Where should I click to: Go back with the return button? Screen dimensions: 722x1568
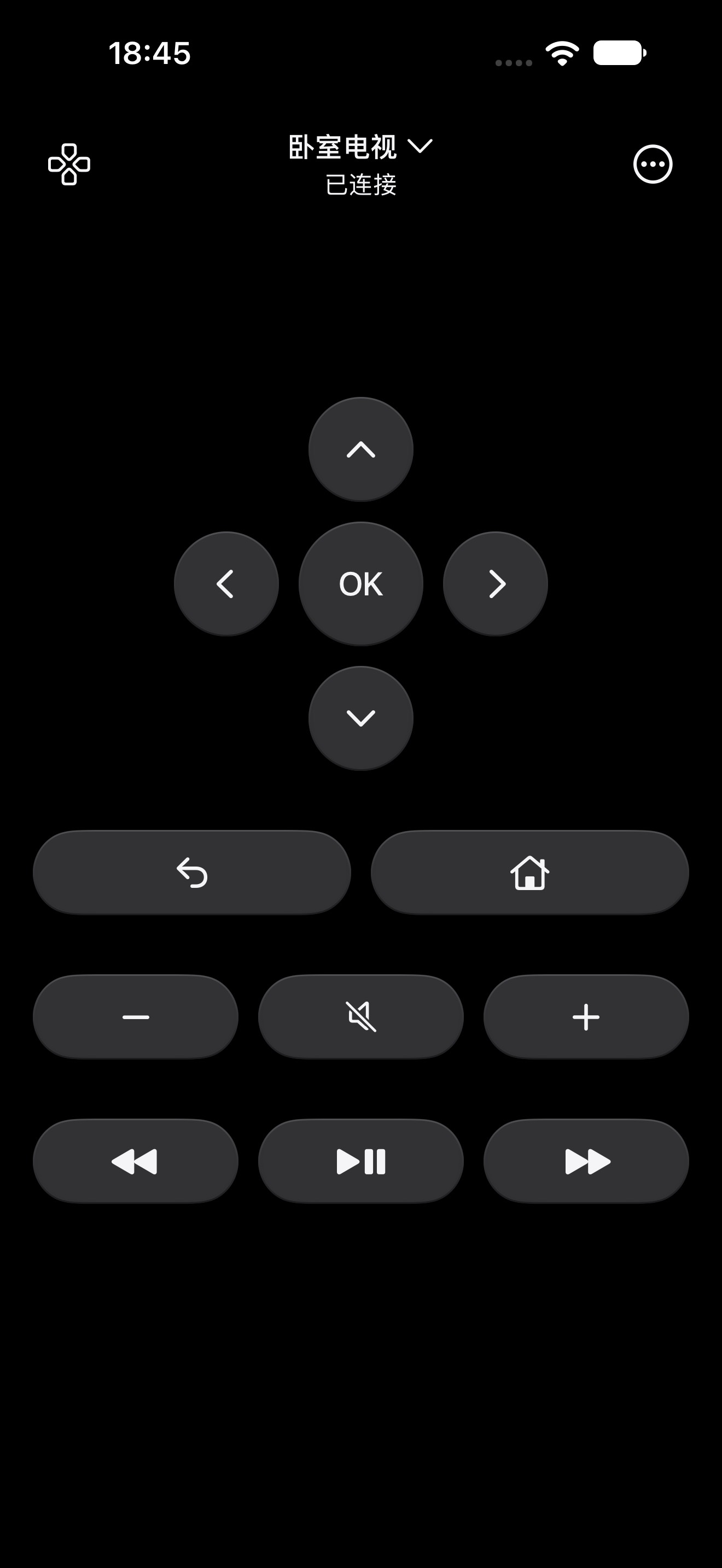192,873
